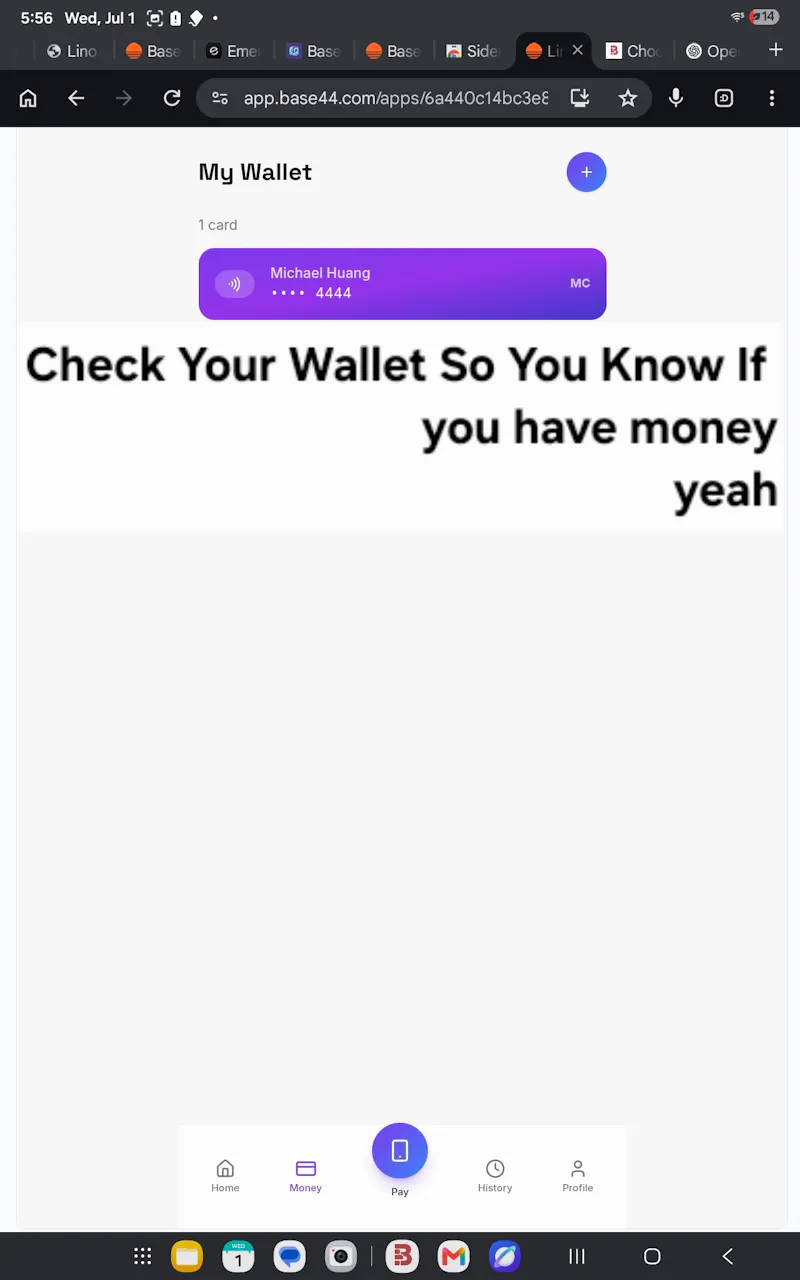Go to the History tab
This screenshot has height=1280, width=800.
pyautogui.click(x=495, y=1176)
